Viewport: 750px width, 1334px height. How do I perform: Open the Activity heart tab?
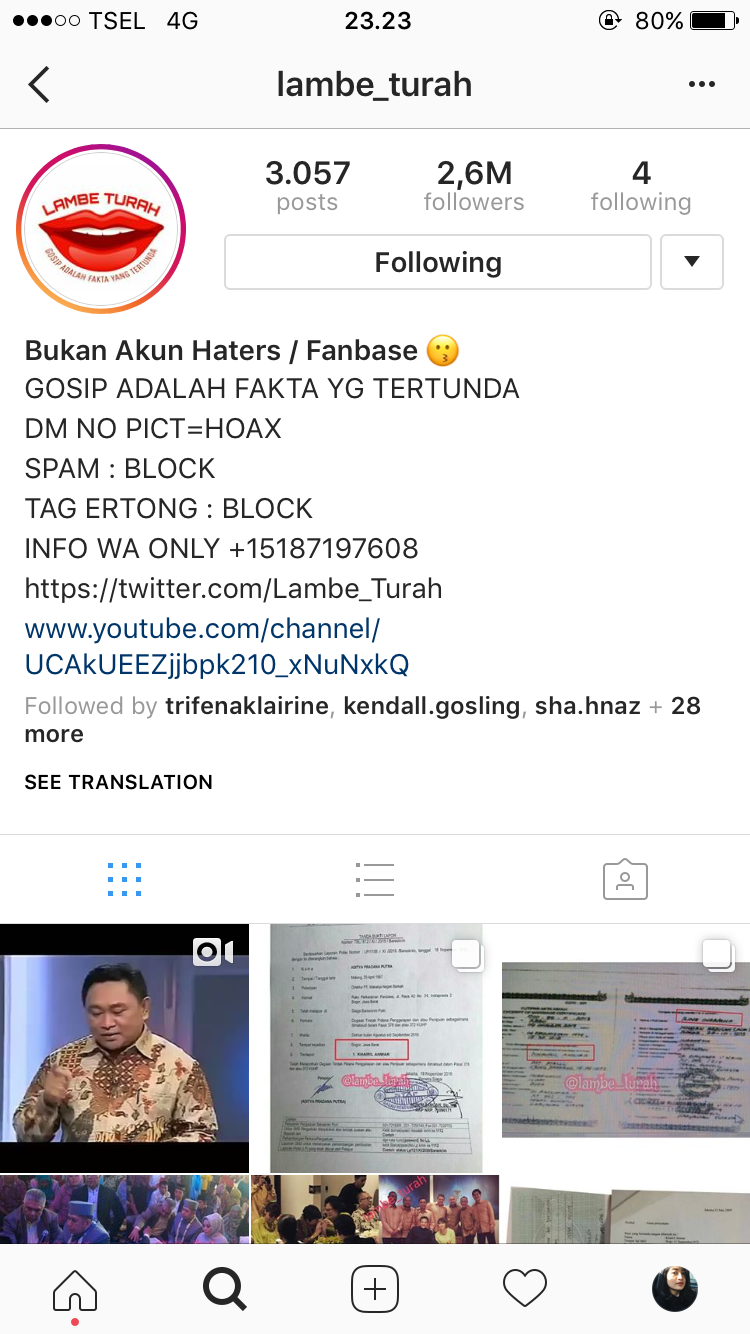(x=525, y=1289)
